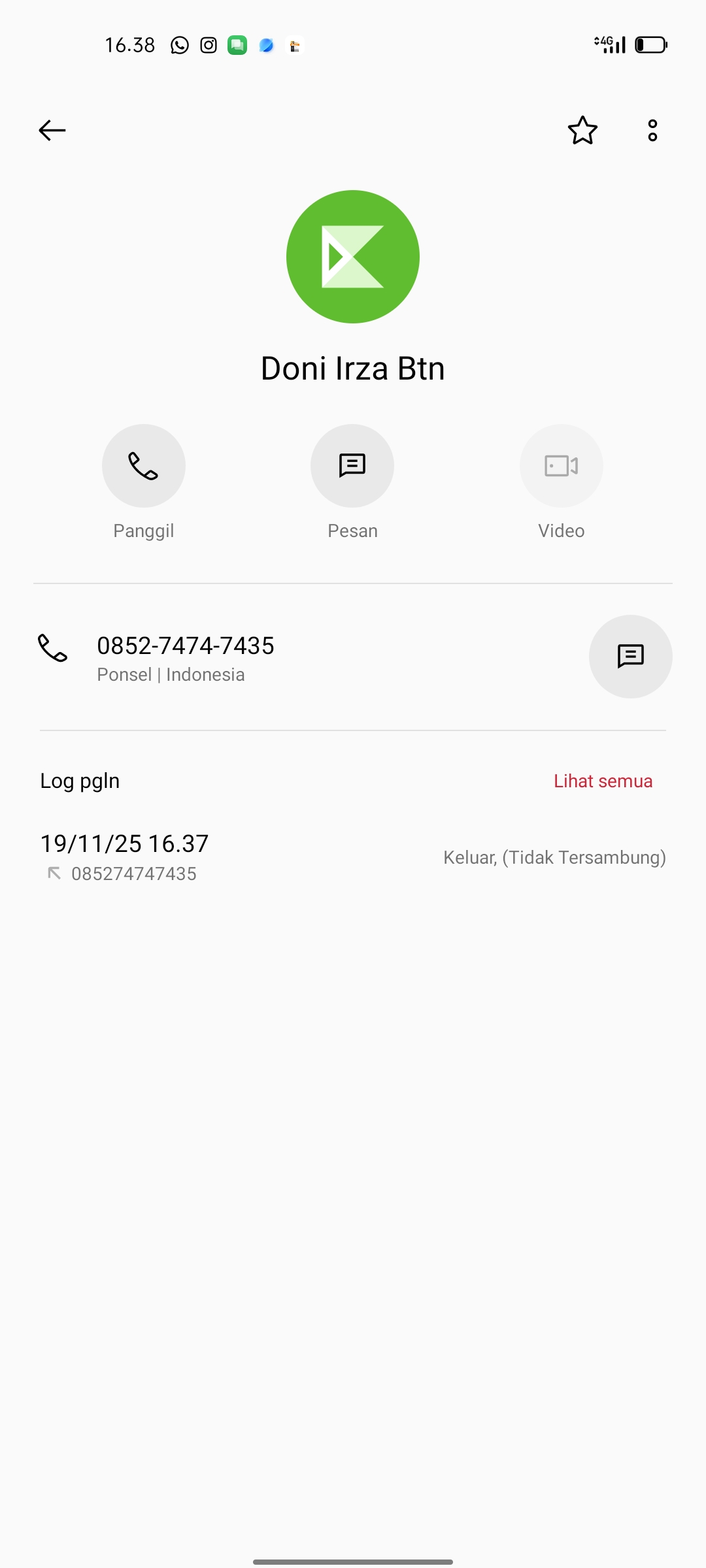
Task: Tap the Keluar, (Tidak Tersambung) status text
Action: (x=554, y=857)
